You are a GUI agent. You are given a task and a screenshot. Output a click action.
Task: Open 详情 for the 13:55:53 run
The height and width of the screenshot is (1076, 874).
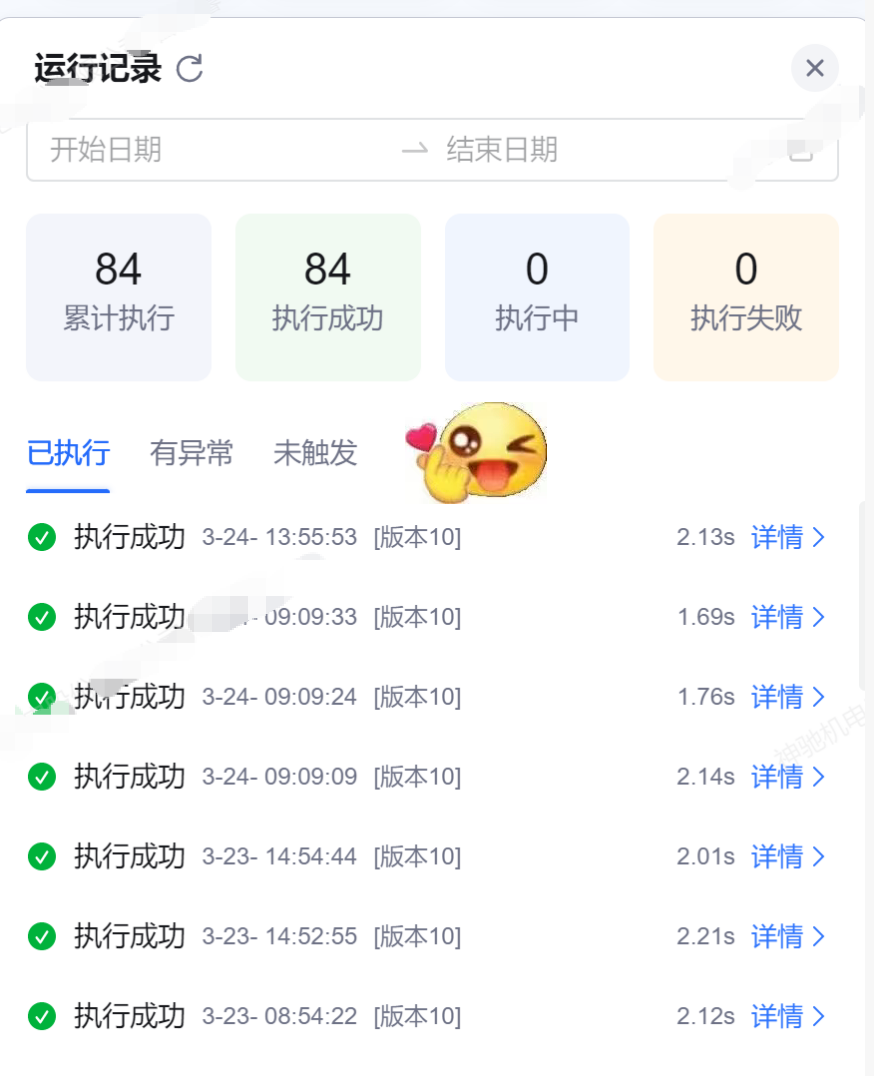pos(788,537)
